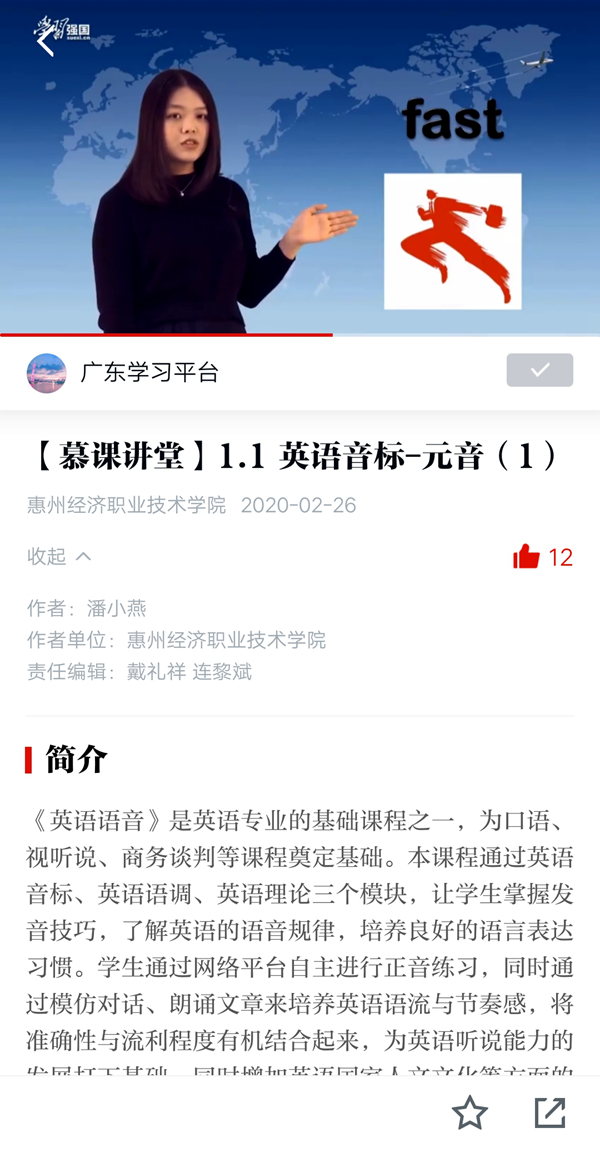This screenshot has height=1153, width=600.
Task: Favorite this lesson with the star icon
Action: (x=469, y=1113)
